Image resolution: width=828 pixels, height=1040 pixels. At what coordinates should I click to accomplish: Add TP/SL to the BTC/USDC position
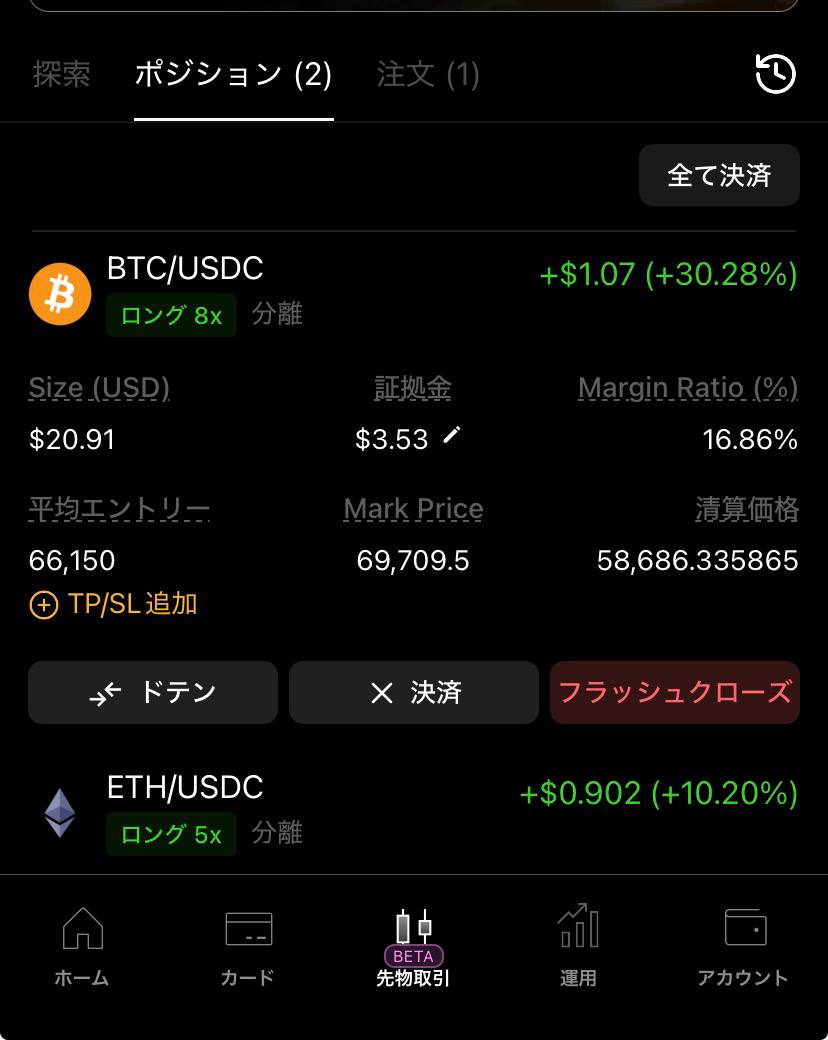coord(114,604)
